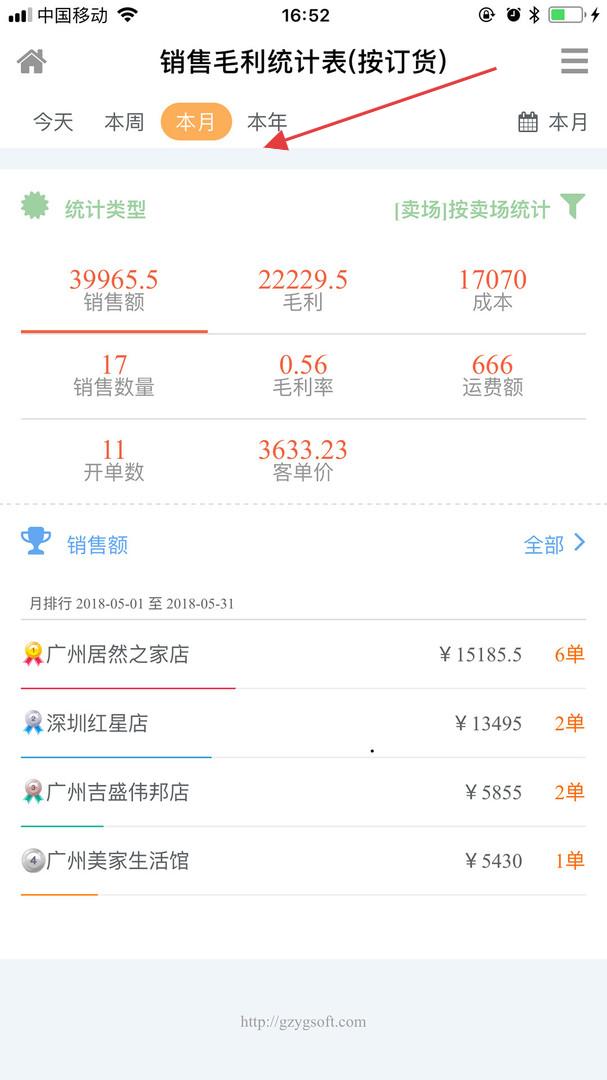Show ranking by 销售数量
The width and height of the screenshot is (607, 1080).
point(114,376)
